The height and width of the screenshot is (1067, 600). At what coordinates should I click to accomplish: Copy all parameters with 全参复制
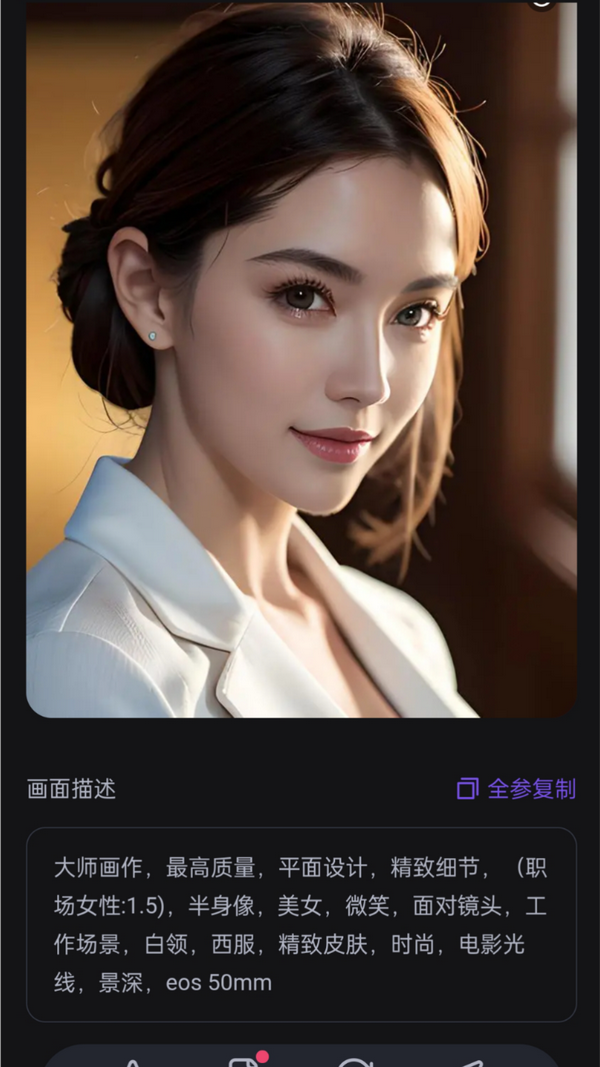click(x=516, y=789)
